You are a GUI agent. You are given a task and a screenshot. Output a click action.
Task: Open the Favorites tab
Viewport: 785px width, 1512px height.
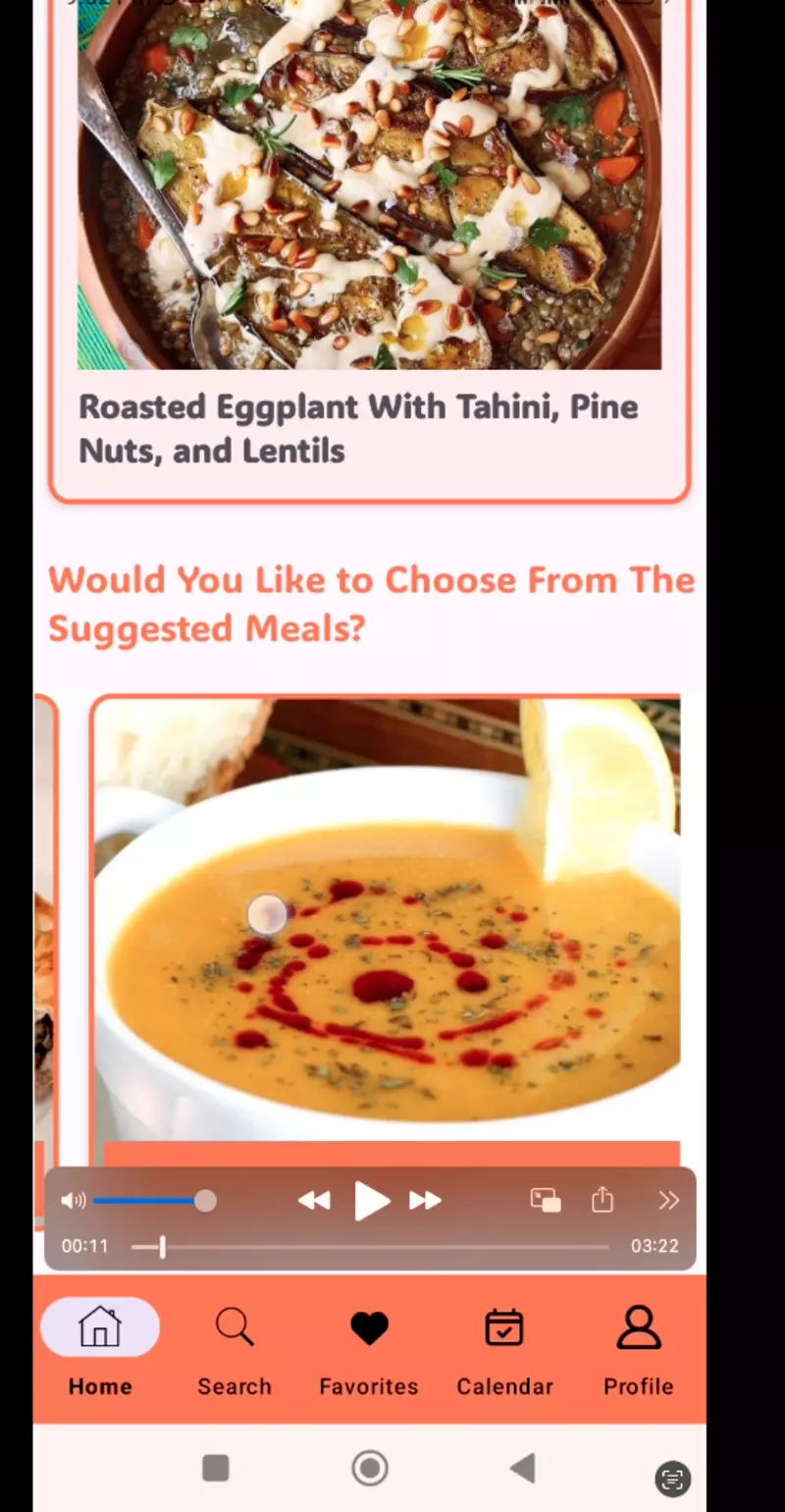click(369, 1349)
